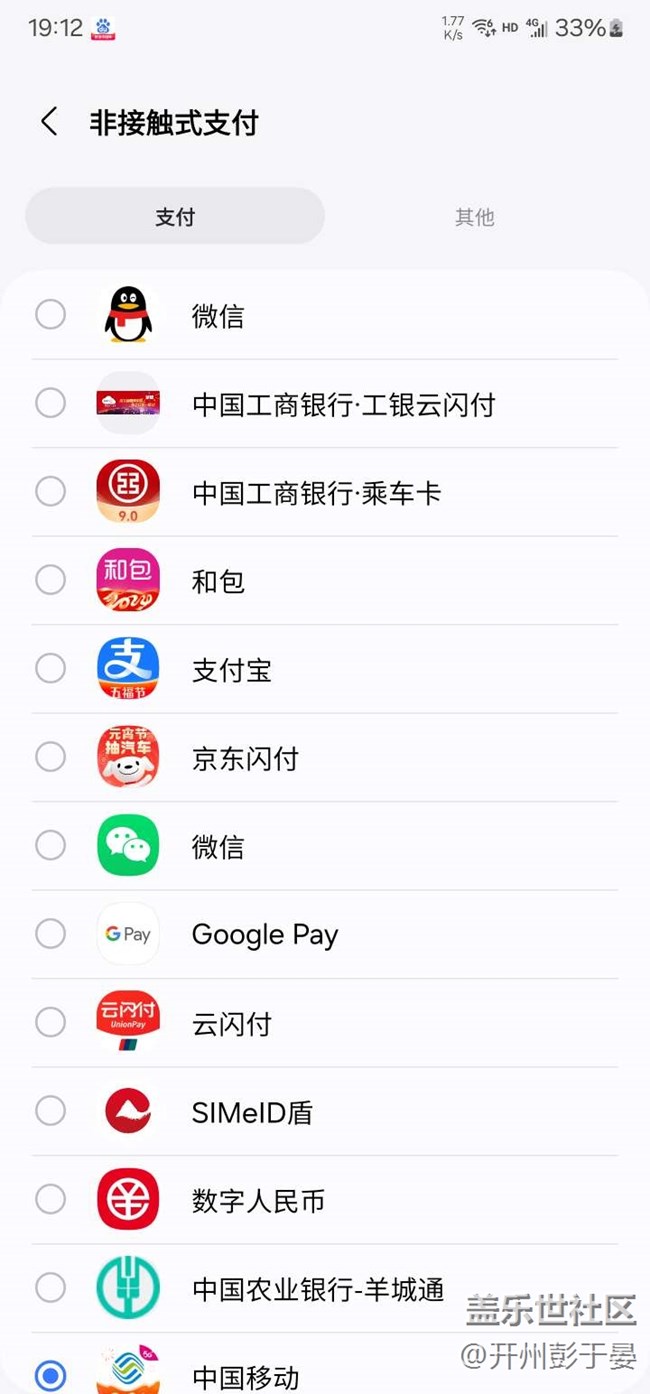The width and height of the screenshot is (650, 1394).
Task: Tap the selected 中国移动 option
Action: click(51, 1375)
